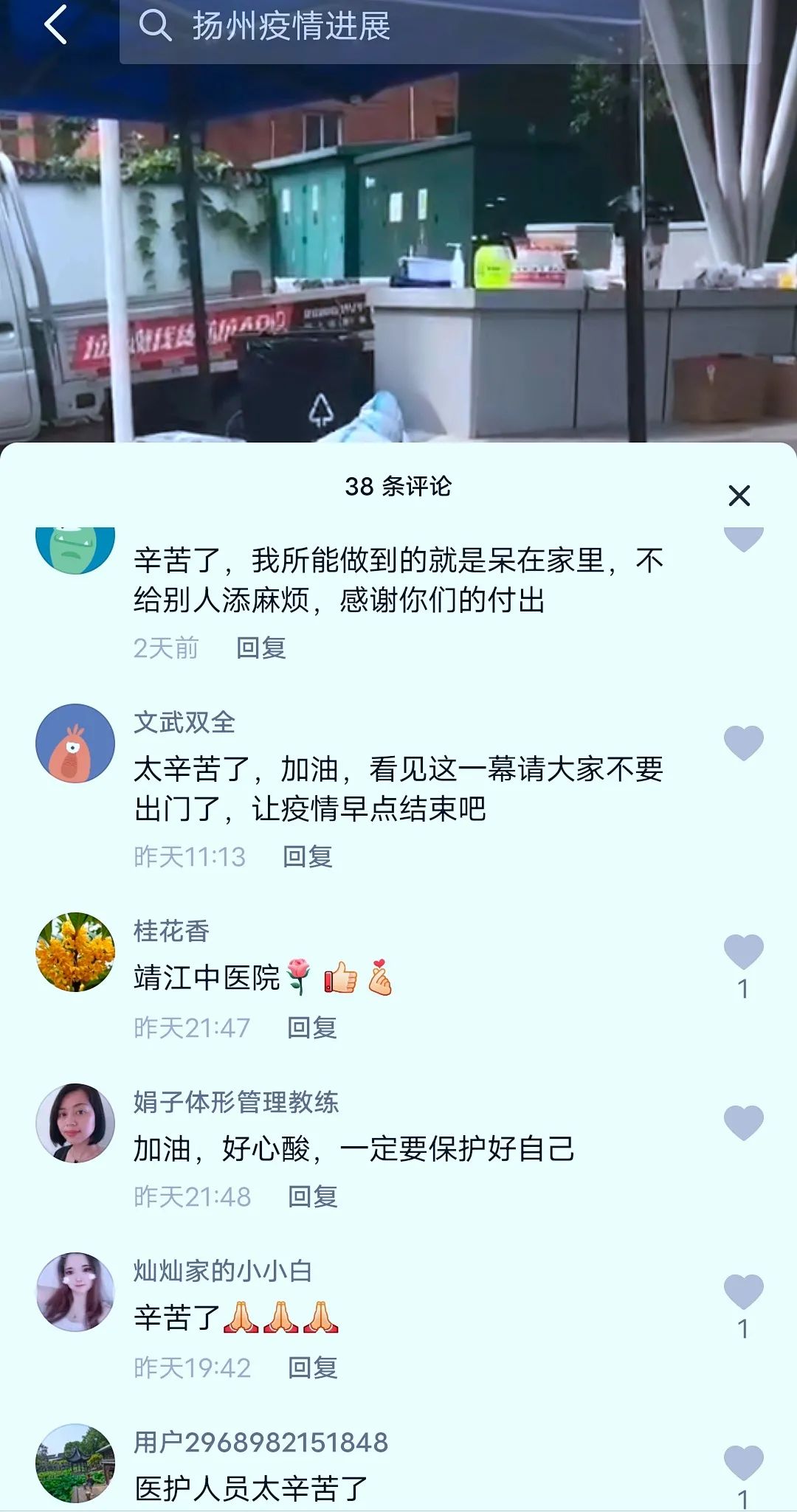Reply to the comment posted 2天前
This screenshot has height=1512, width=797.
click(x=261, y=648)
